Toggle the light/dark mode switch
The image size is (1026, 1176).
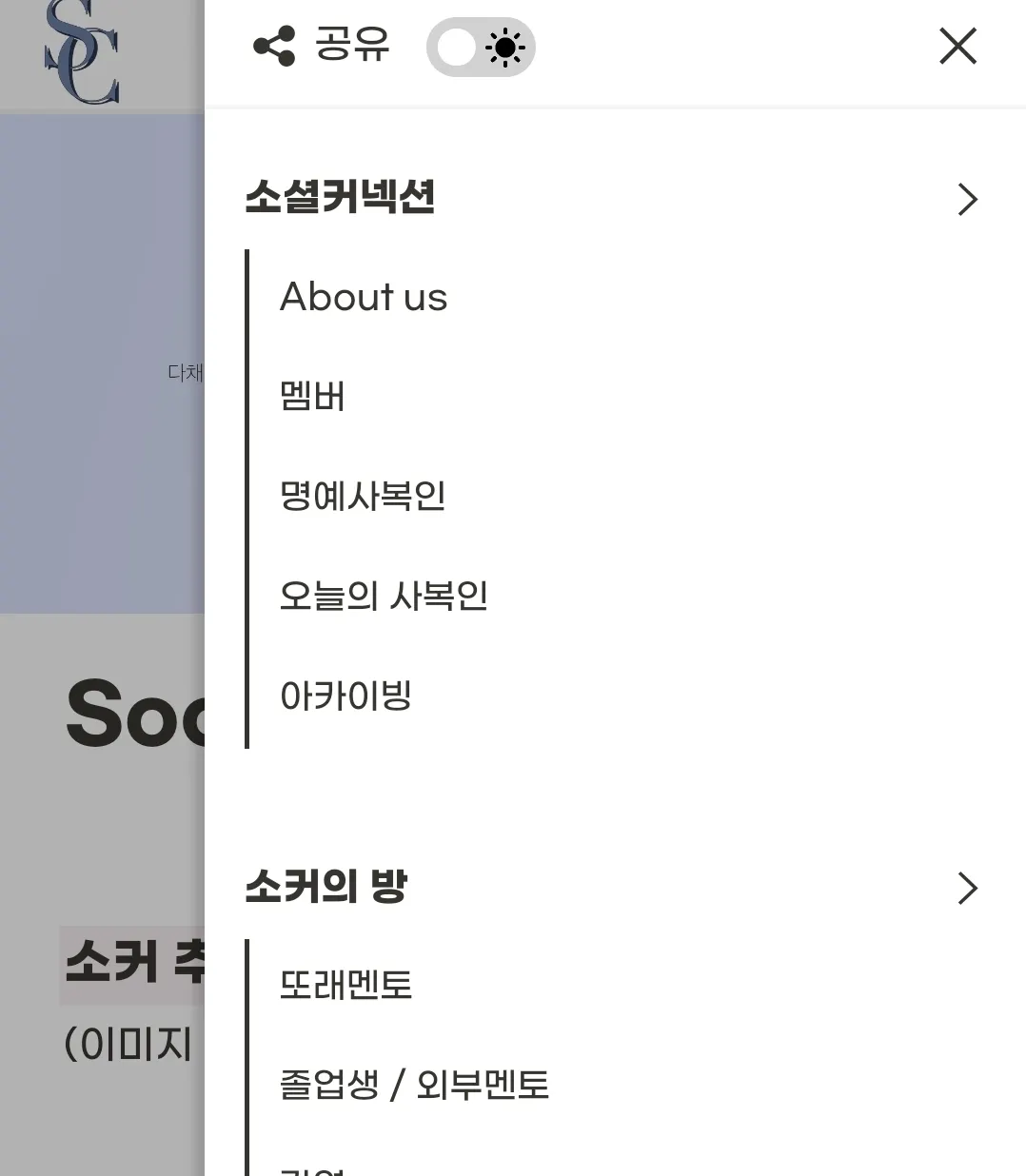click(x=481, y=48)
